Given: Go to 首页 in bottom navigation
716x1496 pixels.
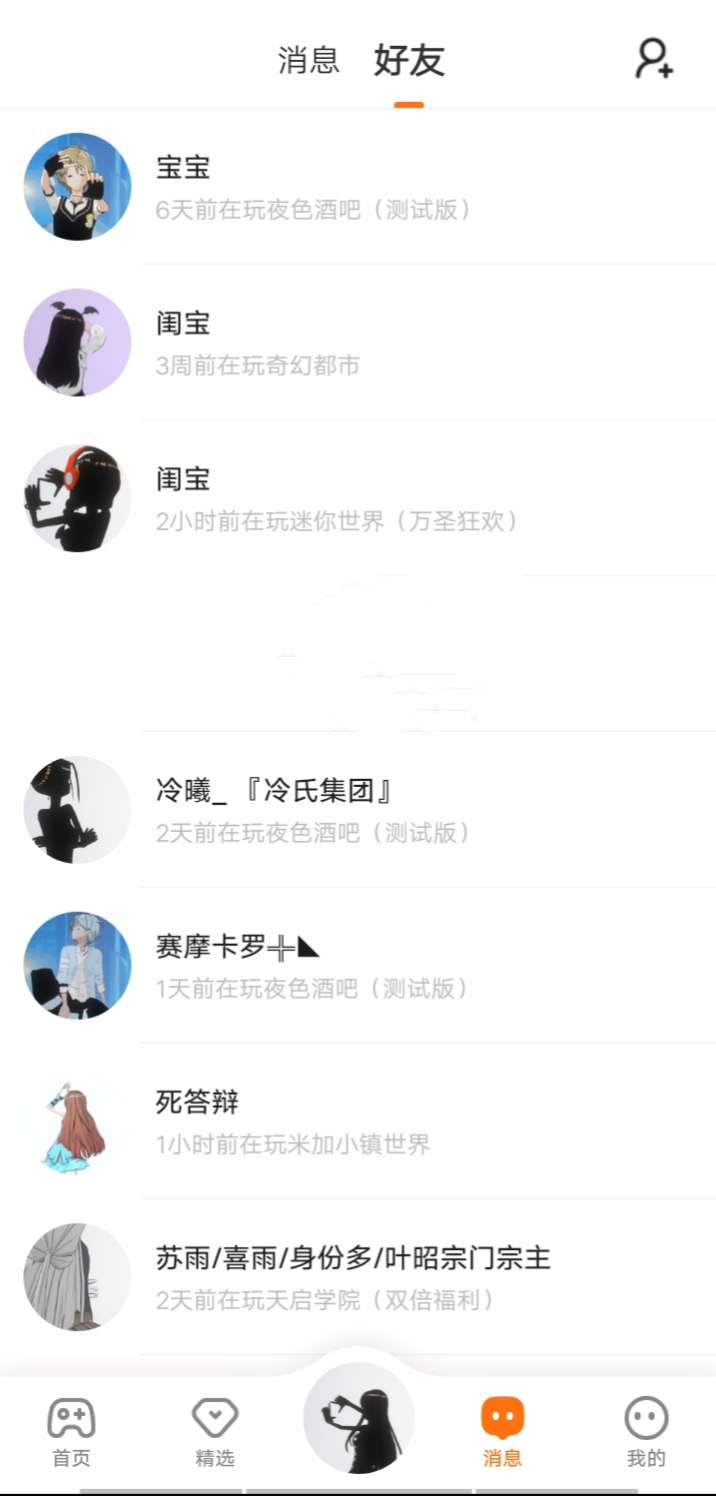Looking at the screenshot, I should tap(71, 1433).
